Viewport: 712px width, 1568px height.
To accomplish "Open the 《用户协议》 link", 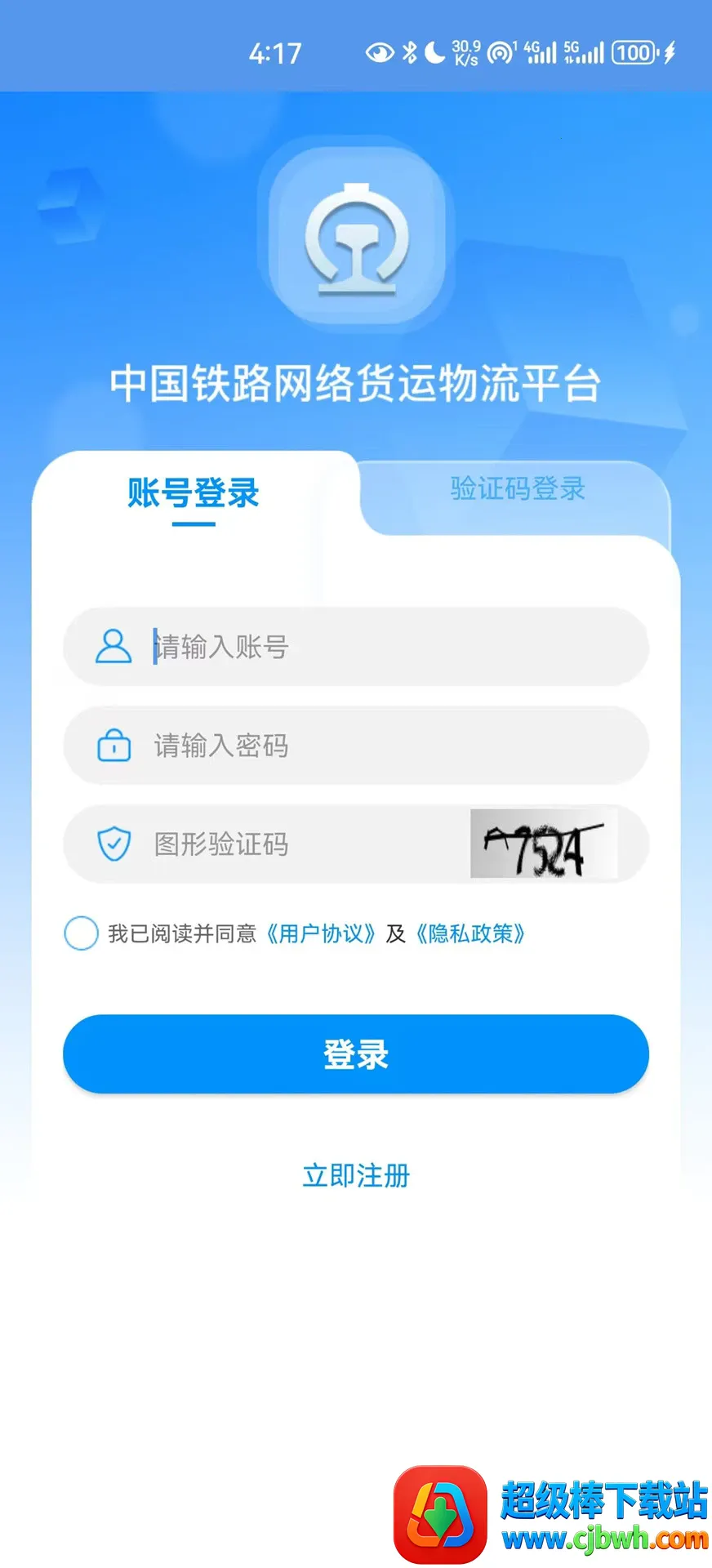I will pyautogui.click(x=322, y=933).
